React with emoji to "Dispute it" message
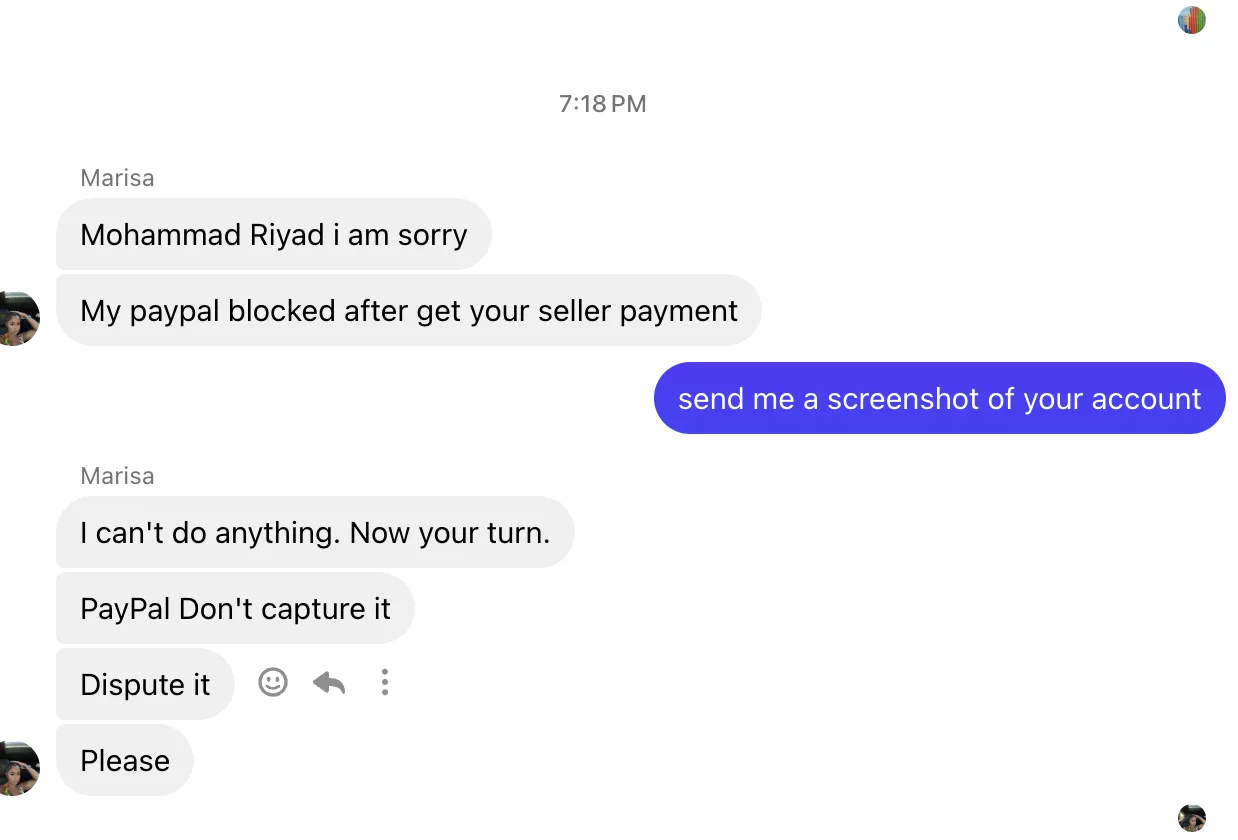Screen dimensions: 1238x840 (x=273, y=683)
